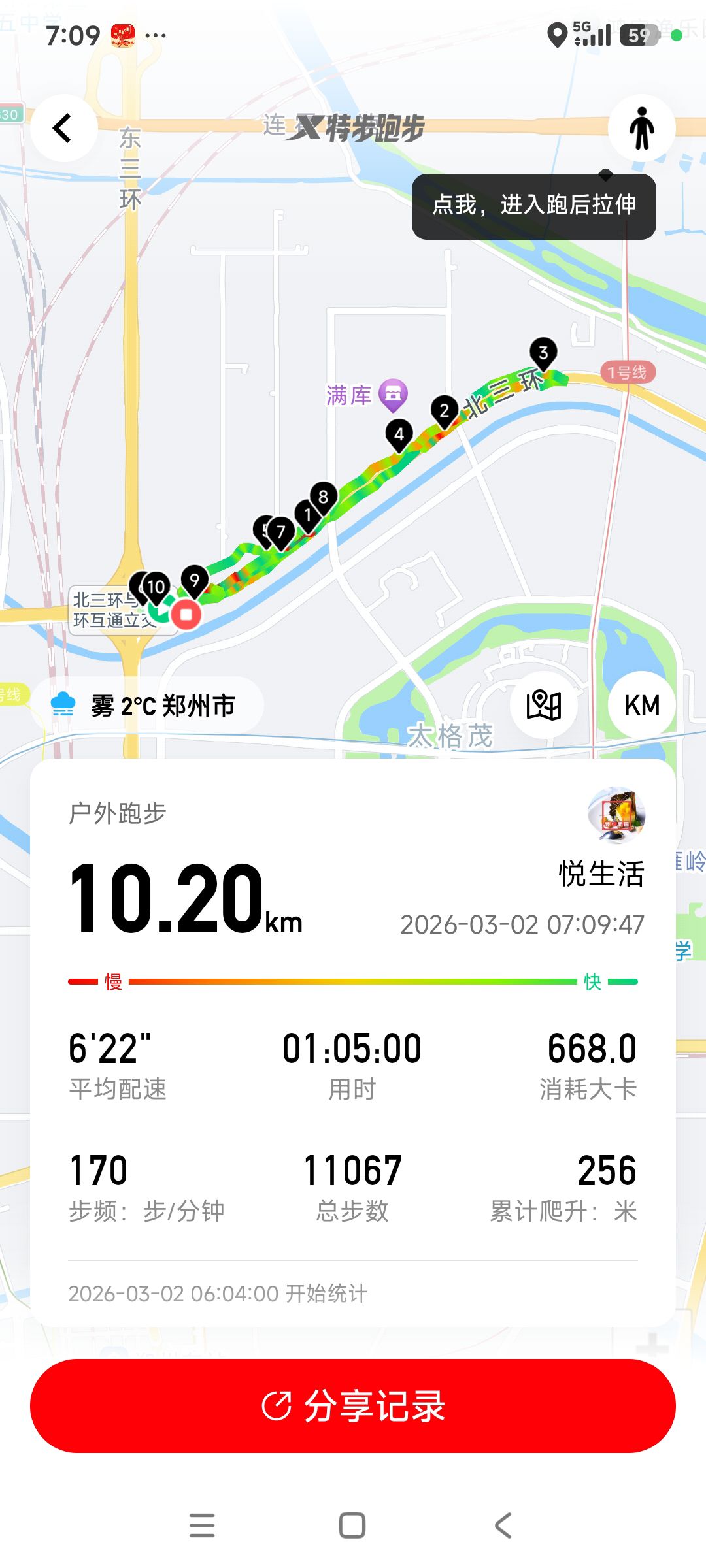Toggle the KM markers button
Screen dimensions: 706x1568
[641, 705]
